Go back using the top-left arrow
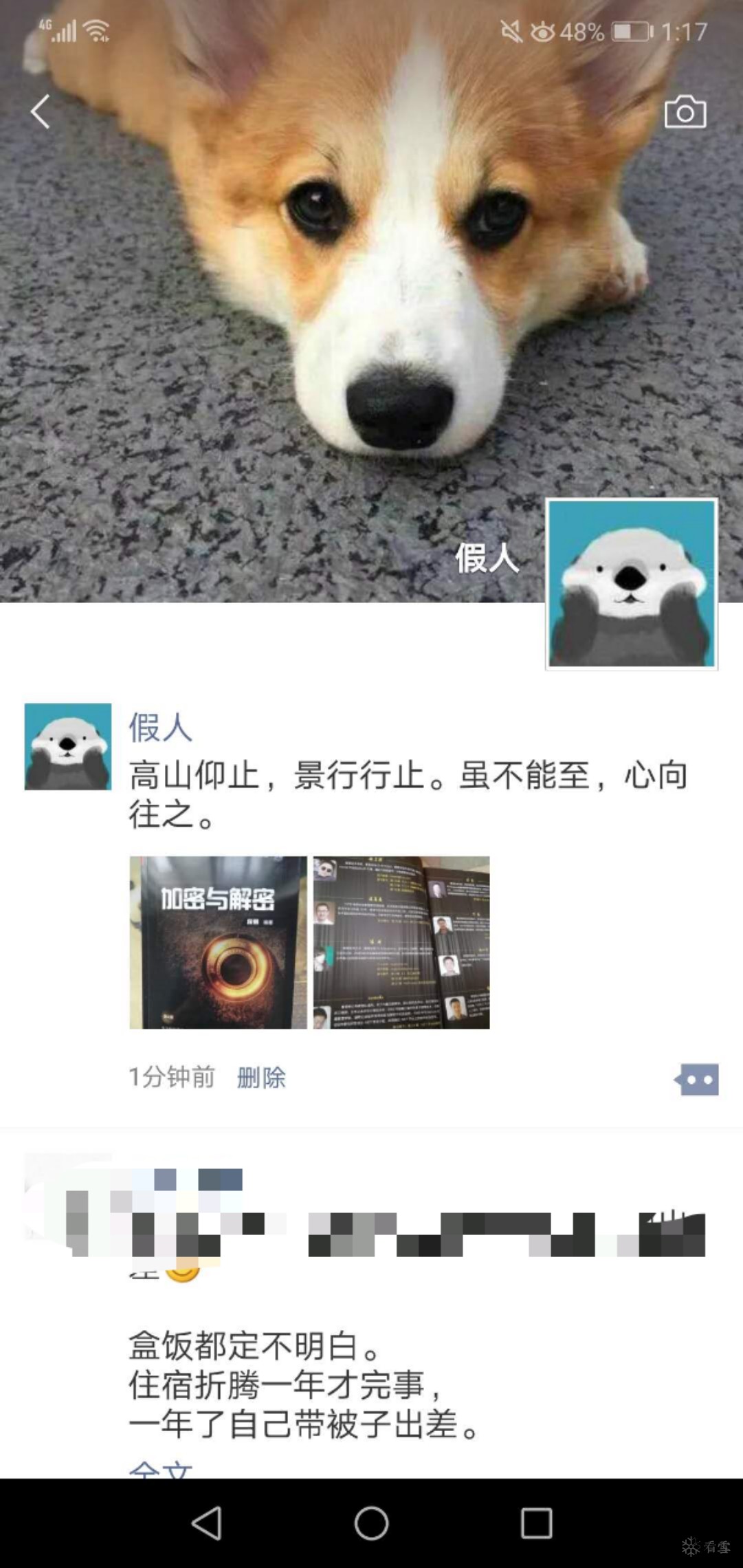Screen dimensions: 743x1568 (x=40, y=111)
